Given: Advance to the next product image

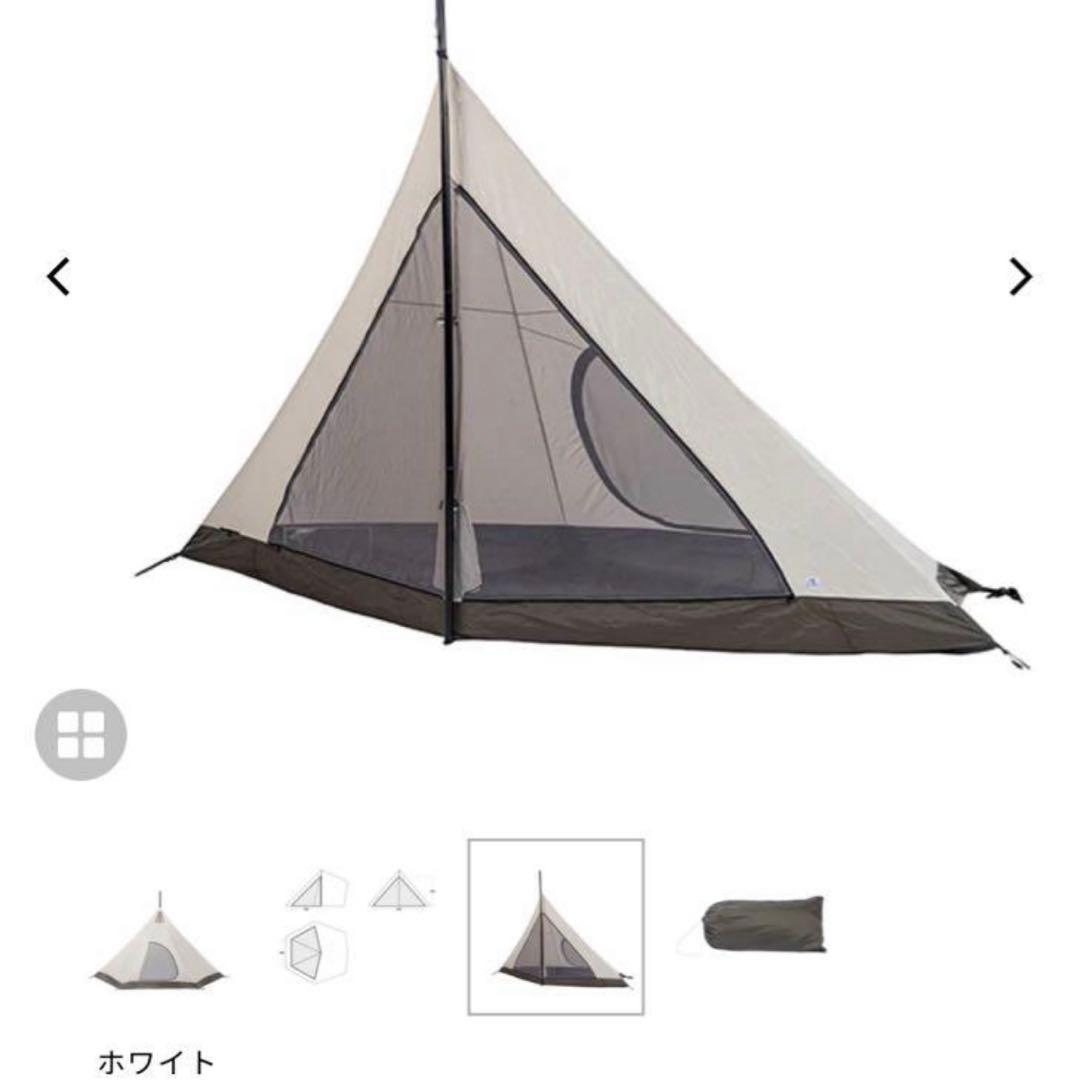Looking at the screenshot, I should click(x=1019, y=277).
